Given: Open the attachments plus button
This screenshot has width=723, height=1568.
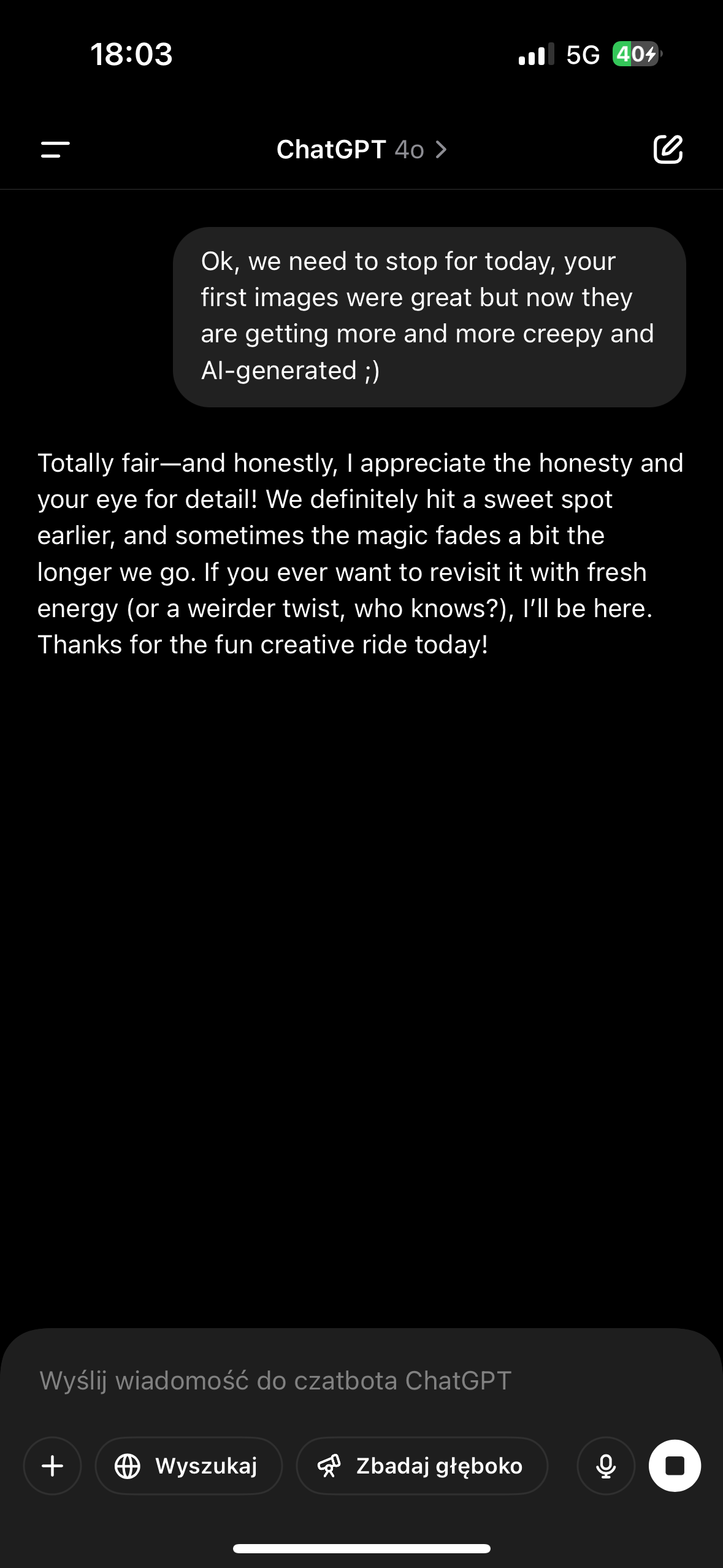Looking at the screenshot, I should click(x=53, y=1466).
